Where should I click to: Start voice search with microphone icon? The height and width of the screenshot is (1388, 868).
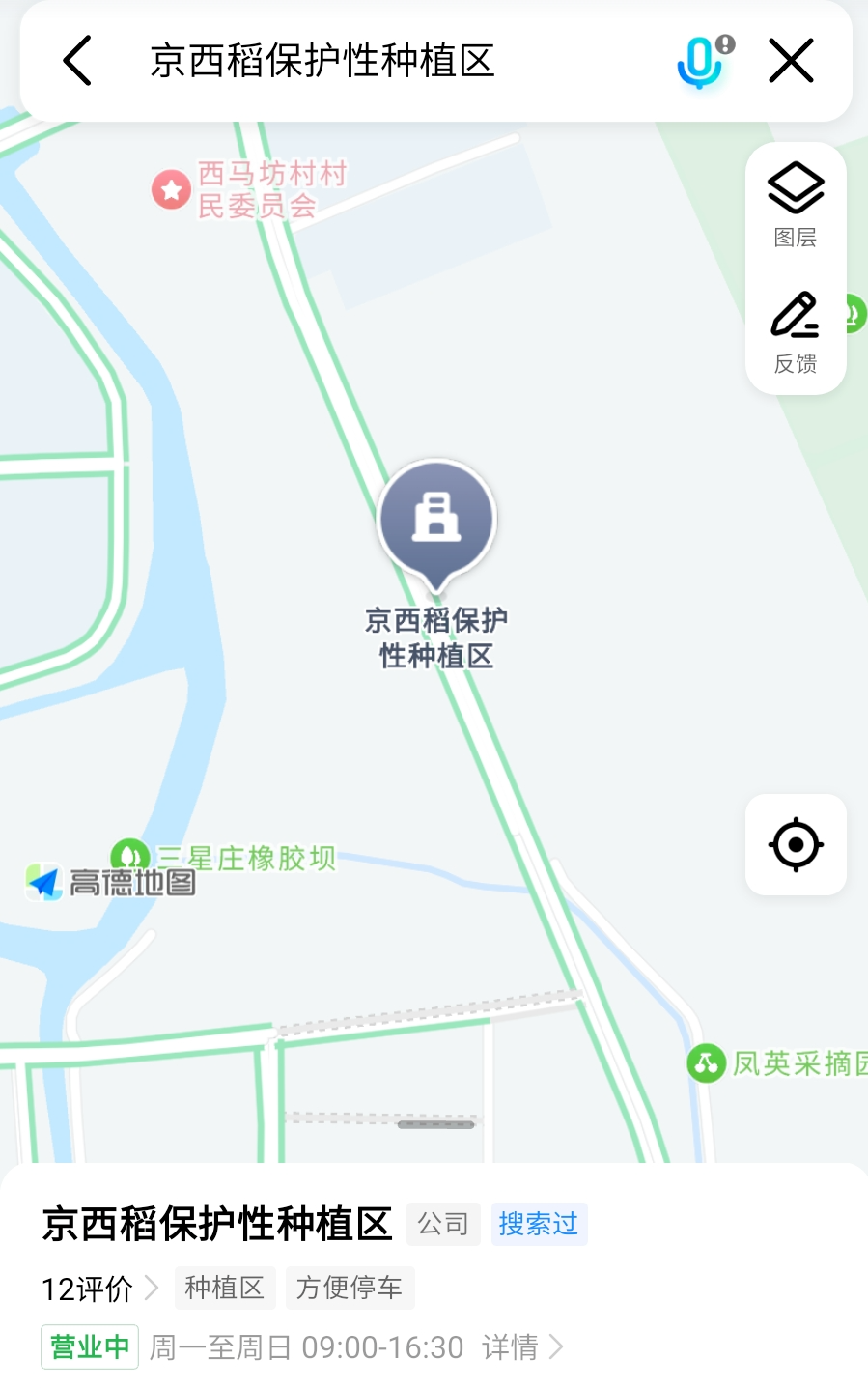(701, 61)
